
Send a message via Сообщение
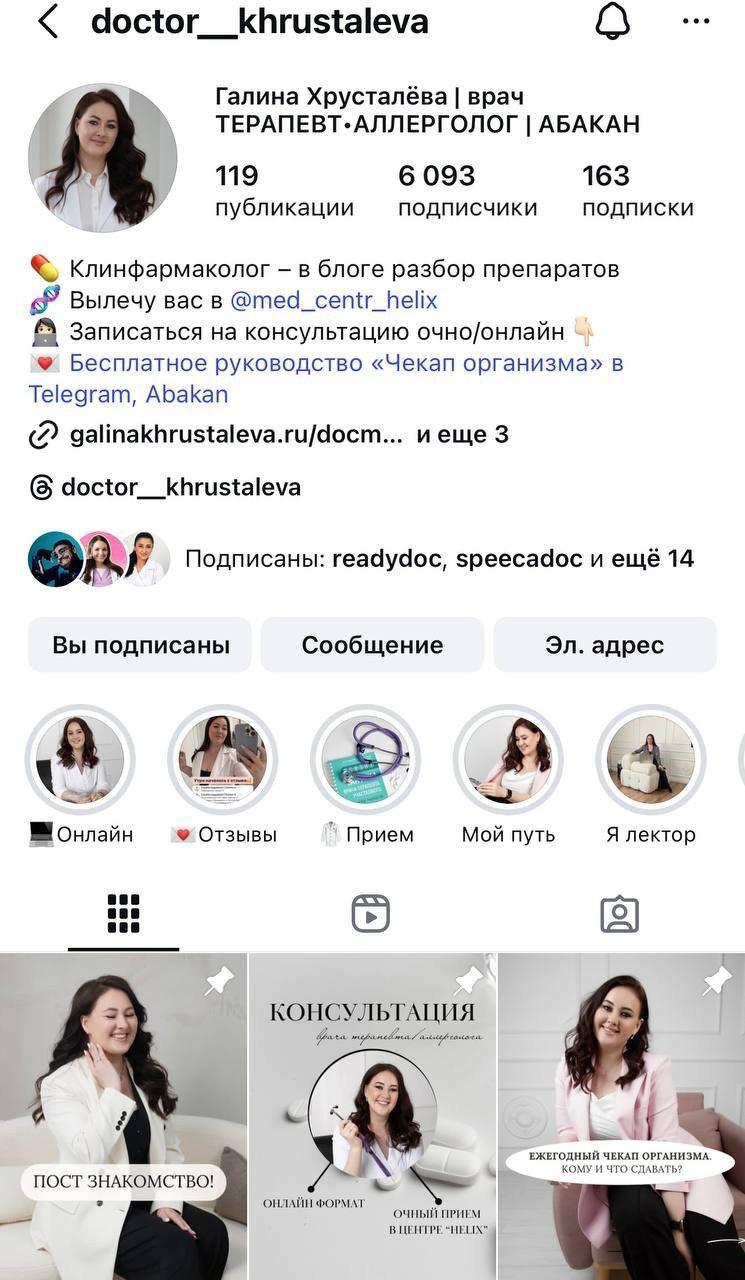click(372, 645)
